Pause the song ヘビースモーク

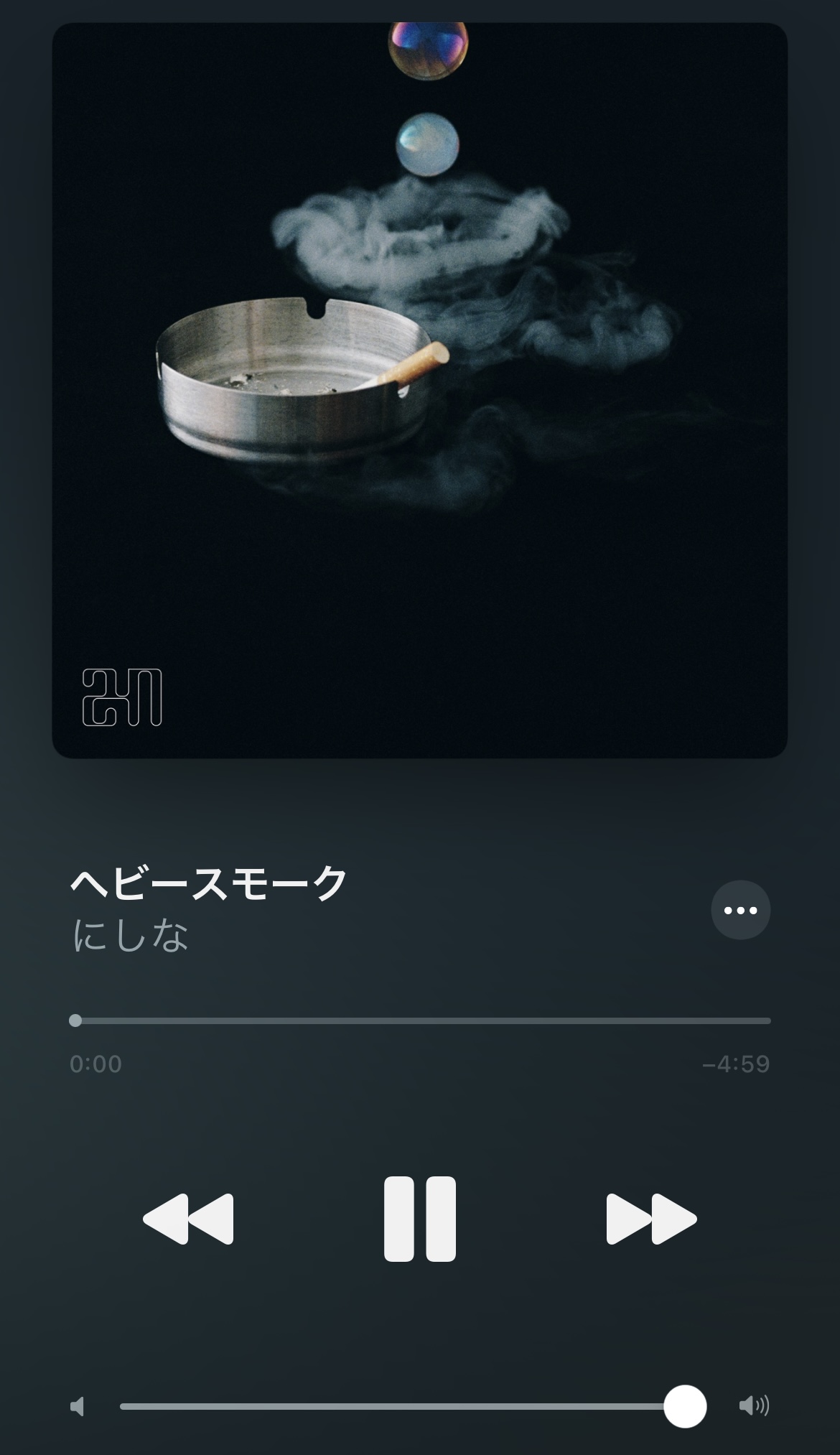pos(419,1219)
